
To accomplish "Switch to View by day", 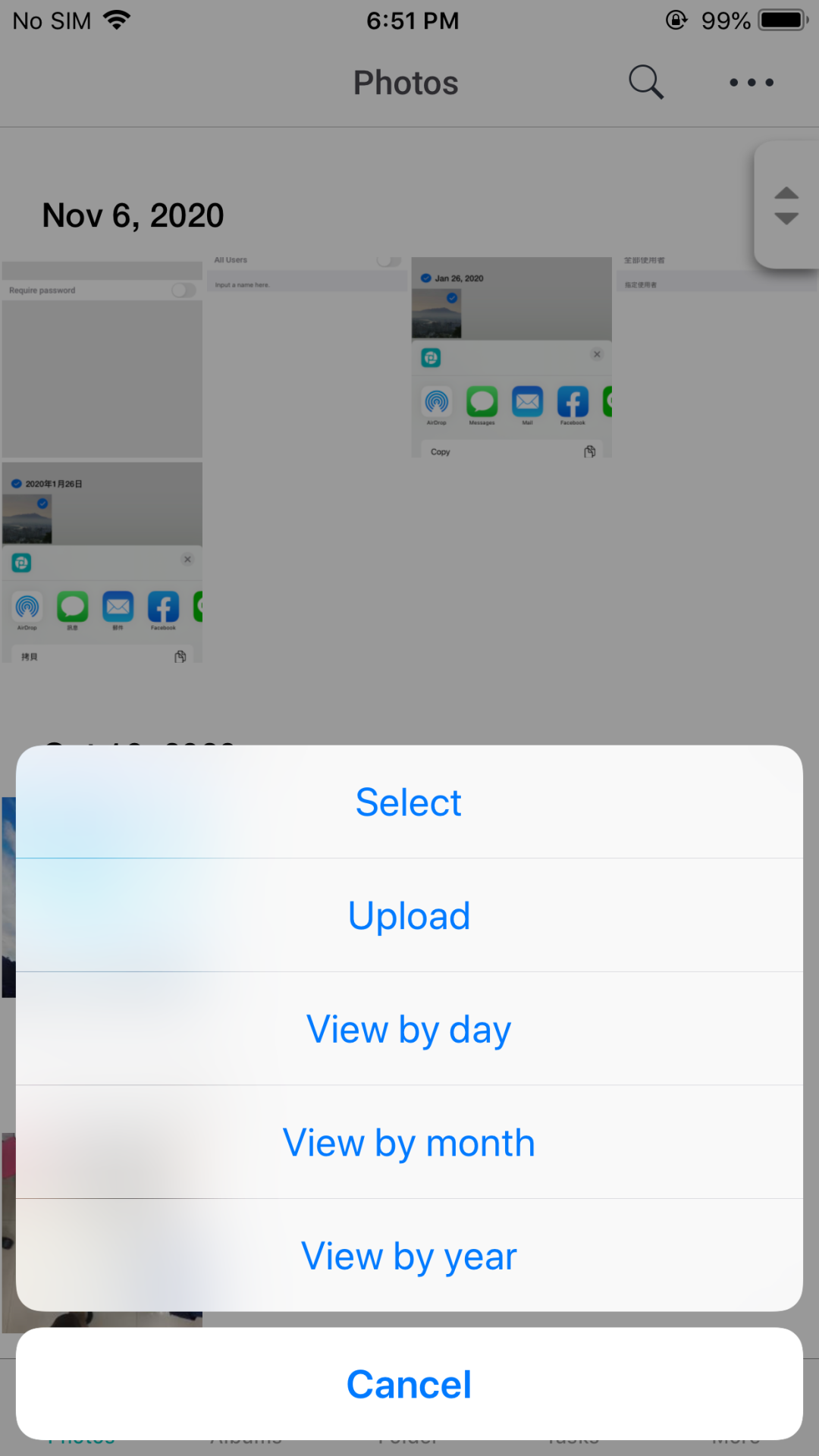I will coord(409,1028).
